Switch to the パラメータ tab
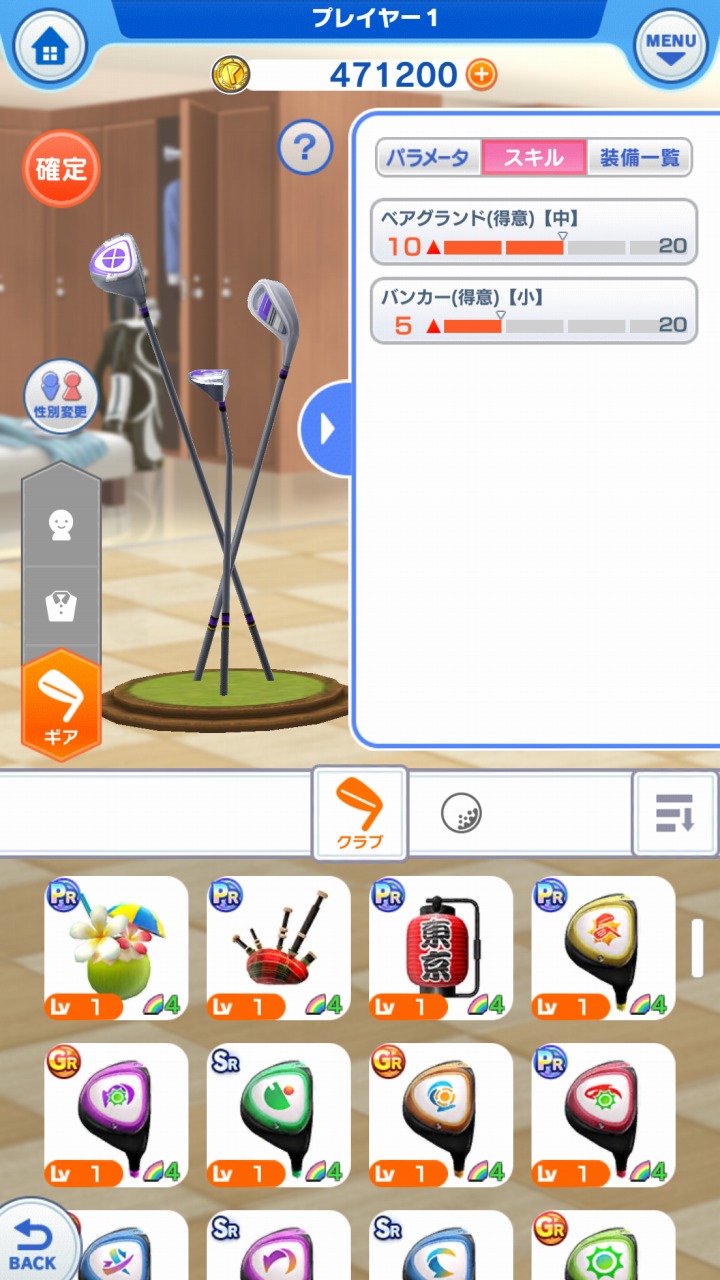This screenshot has height=1280, width=720. click(428, 158)
